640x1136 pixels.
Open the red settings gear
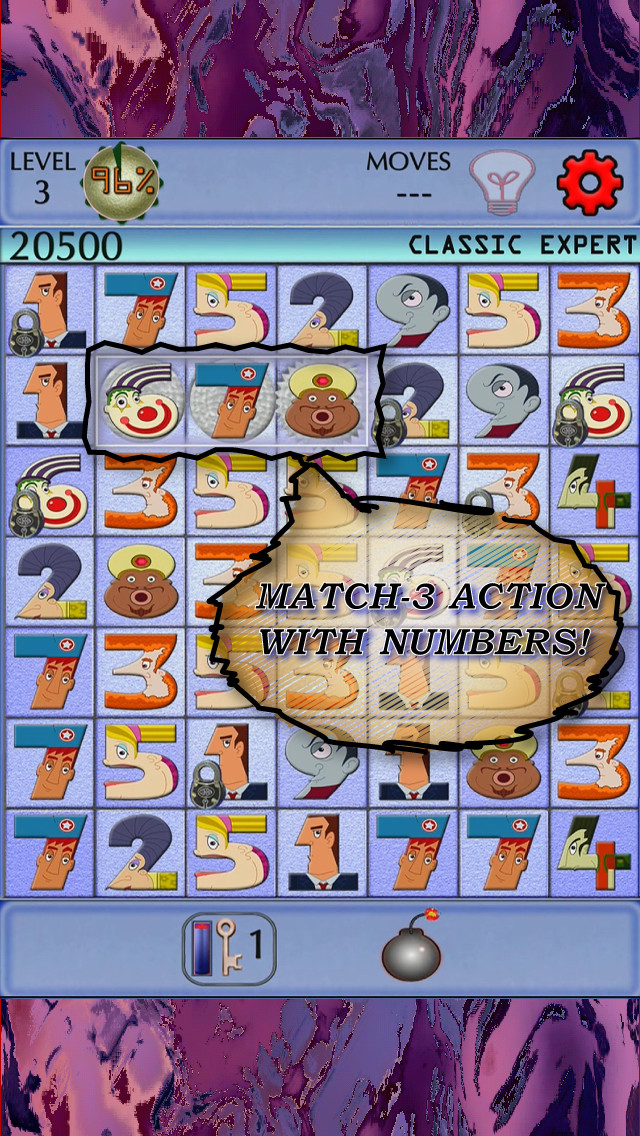[x=589, y=182]
